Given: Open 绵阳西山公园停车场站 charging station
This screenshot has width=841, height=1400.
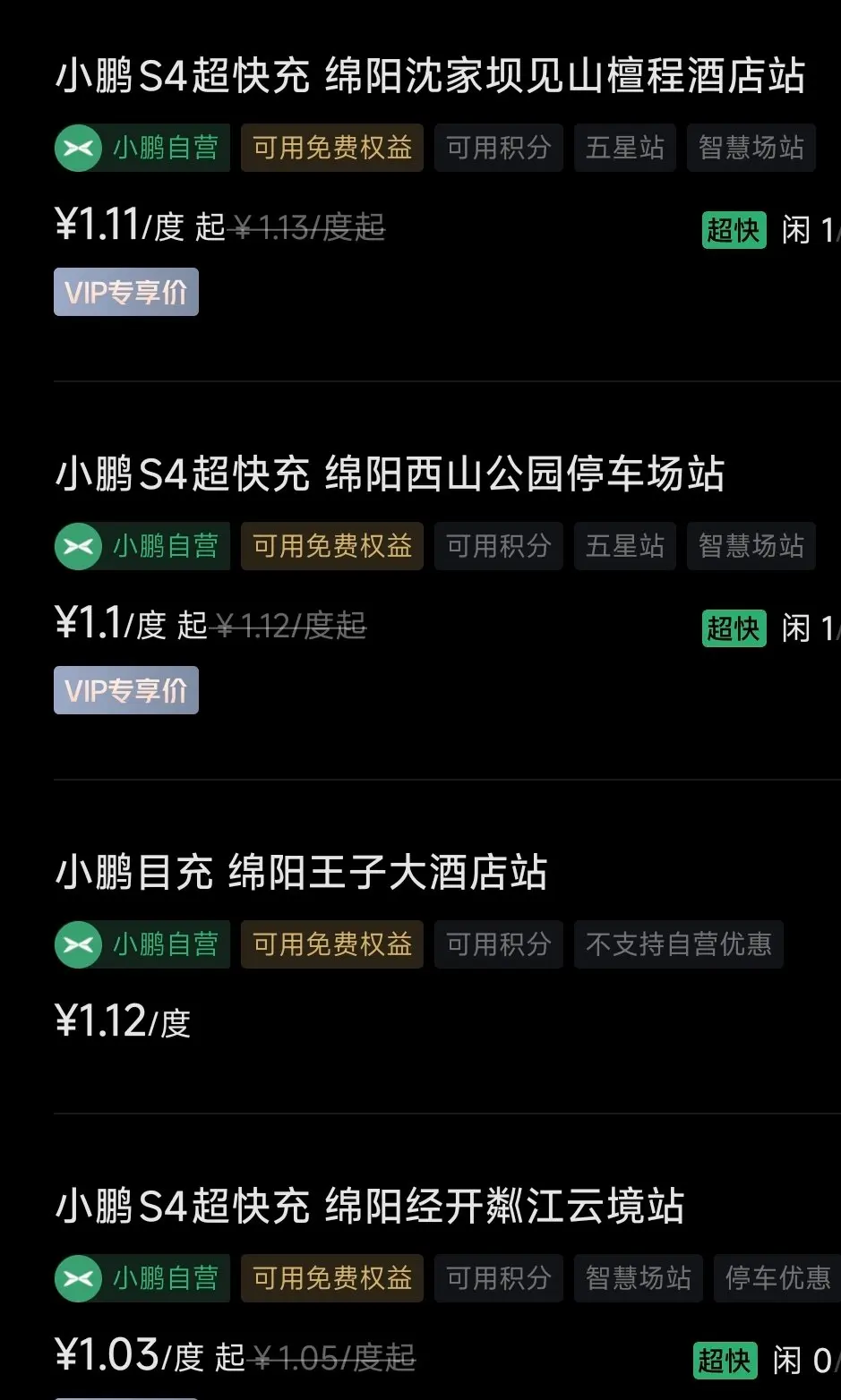Looking at the screenshot, I should pyautogui.click(x=390, y=474).
